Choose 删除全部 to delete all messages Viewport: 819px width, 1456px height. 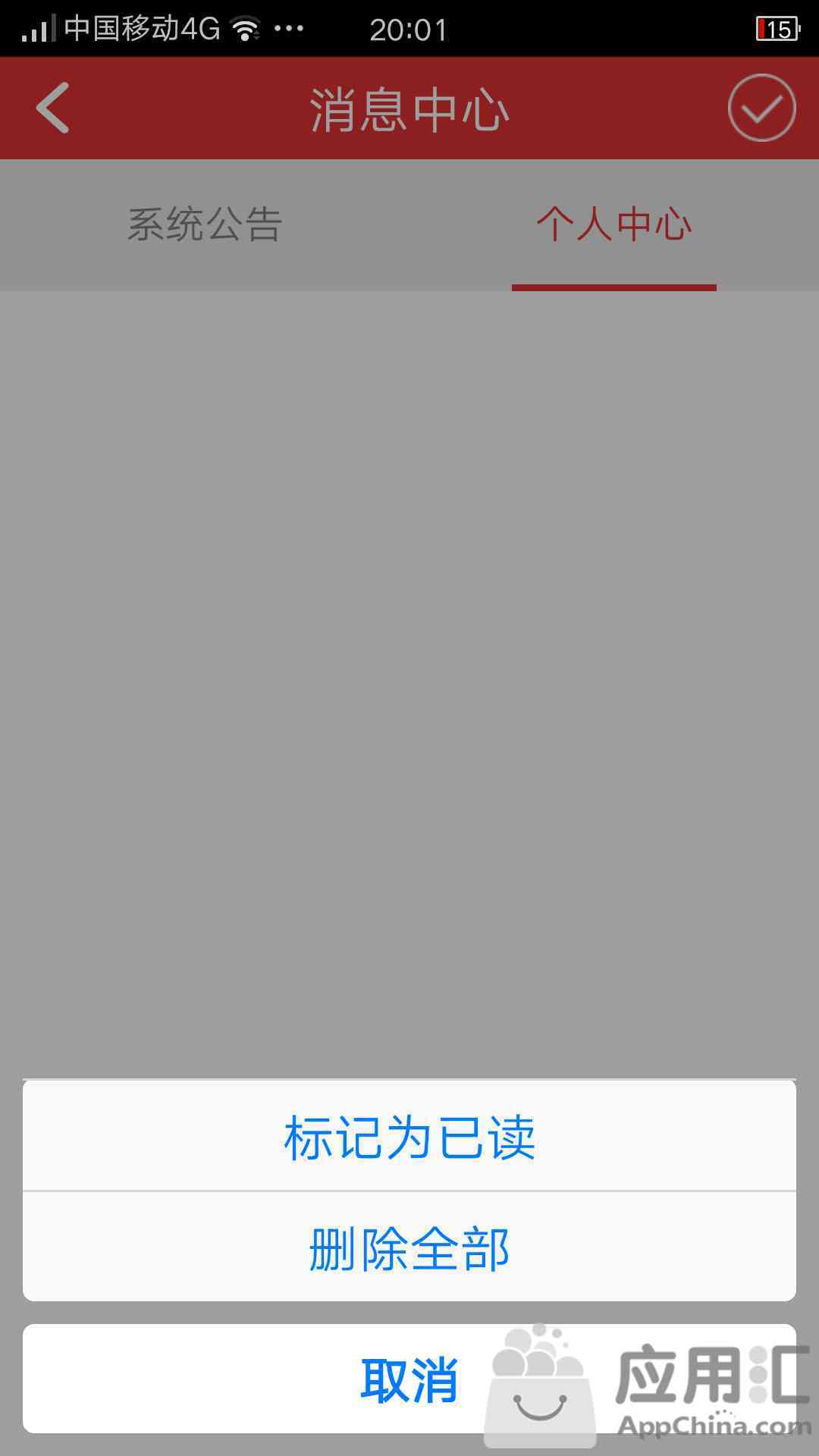click(x=409, y=1247)
